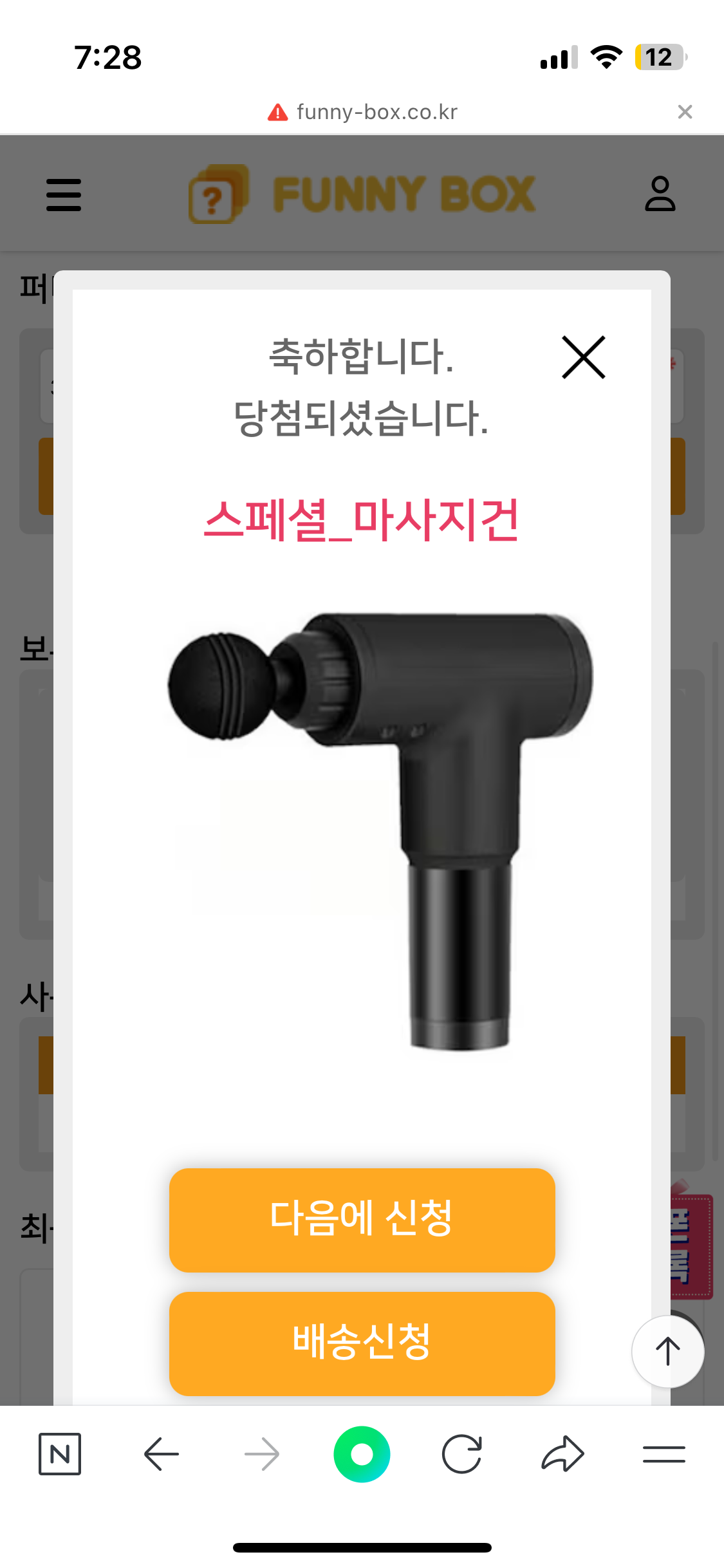This screenshot has height=1568, width=724.
Task: Go back to the previous page
Action: pyautogui.click(x=161, y=1454)
